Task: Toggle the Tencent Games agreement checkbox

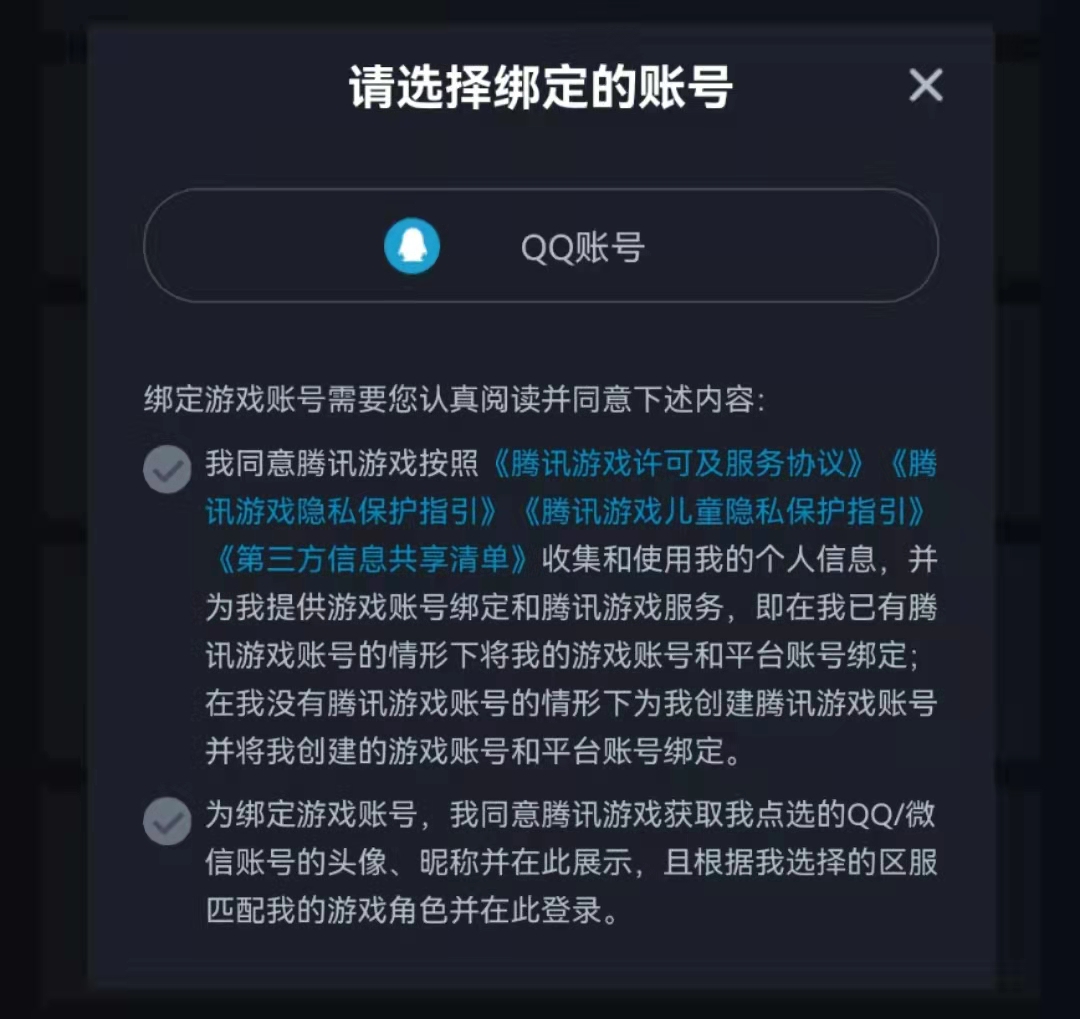Action: (167, 470)
